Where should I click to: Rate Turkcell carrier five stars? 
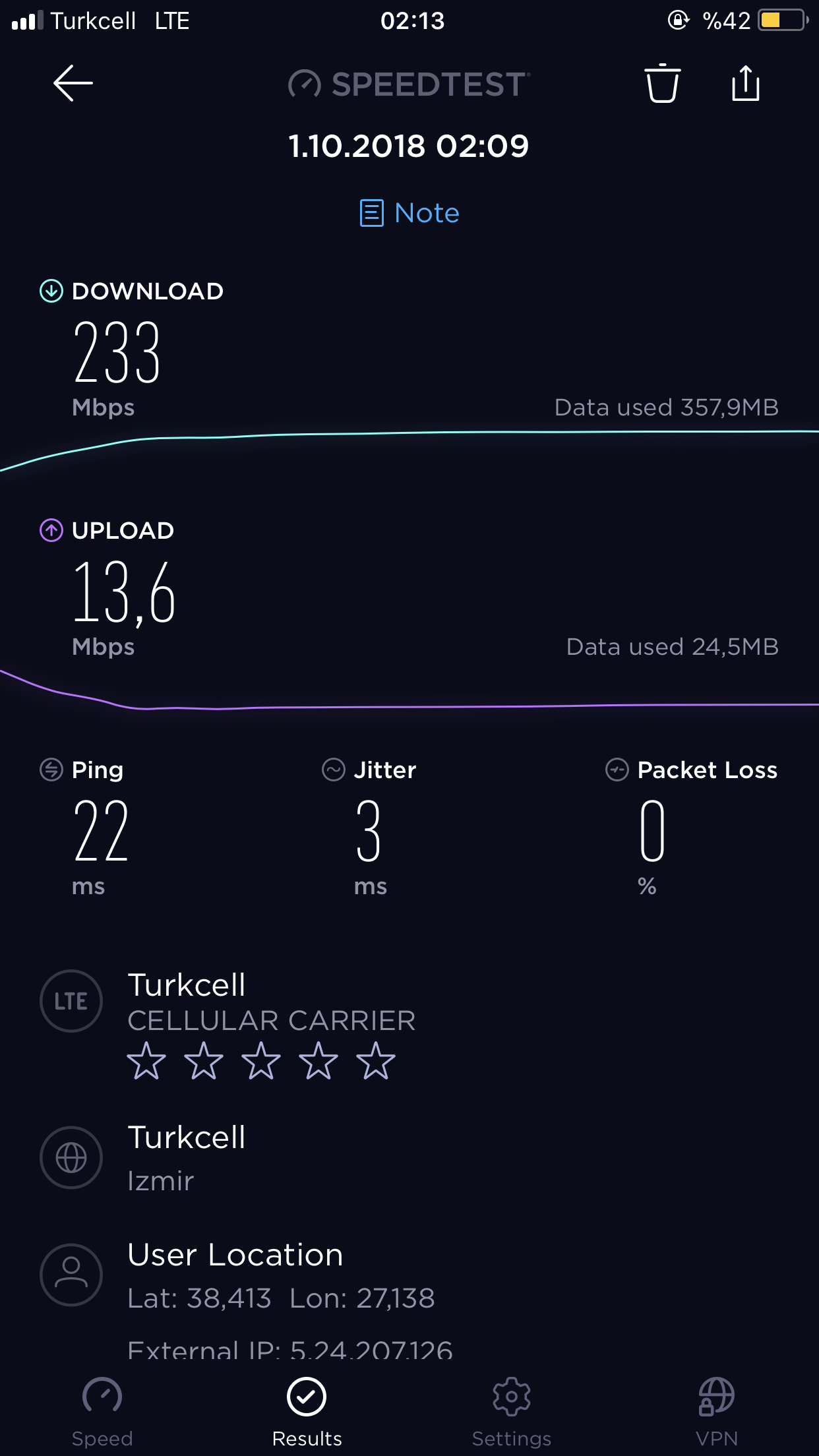pyautogui.click(x=376, y=1061)
